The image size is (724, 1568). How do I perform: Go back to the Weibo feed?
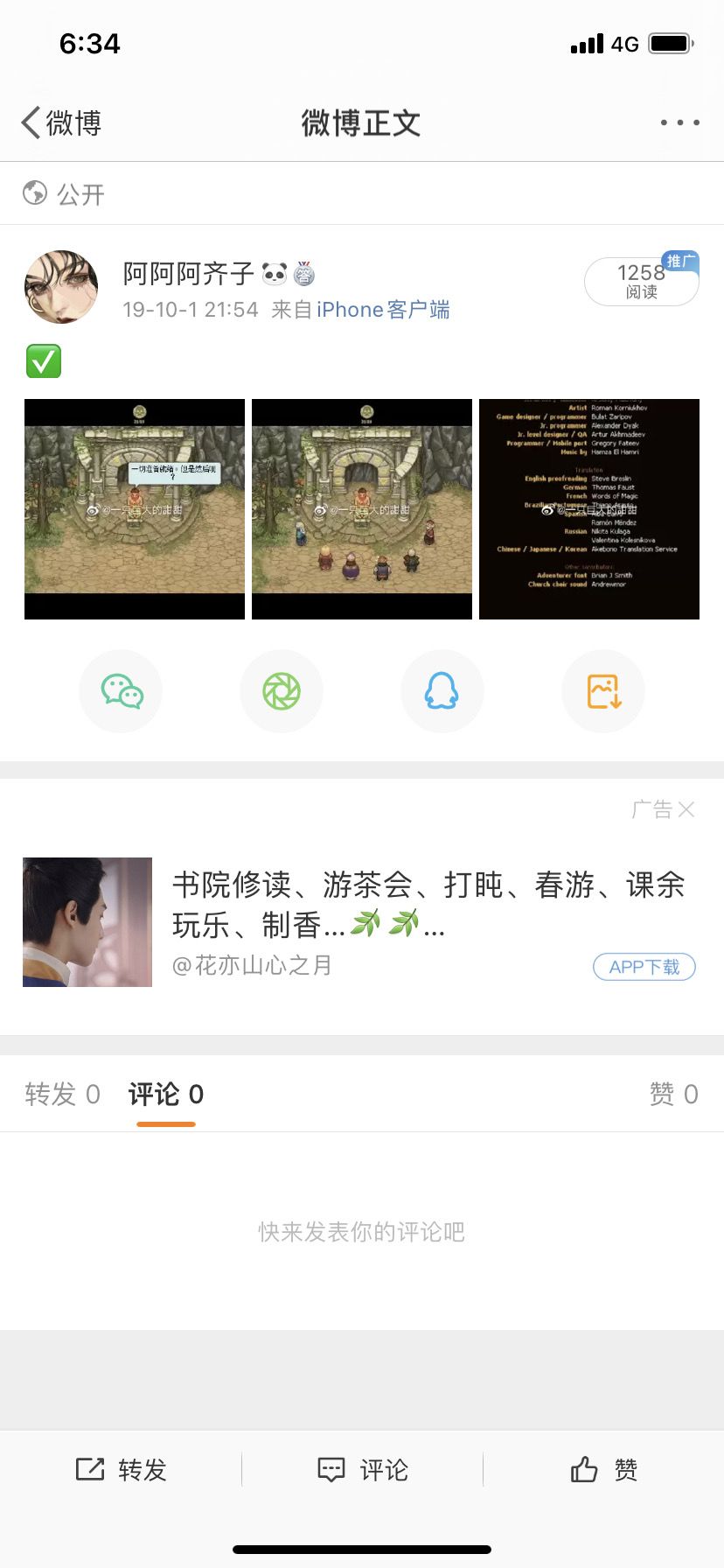coord(61,123)
